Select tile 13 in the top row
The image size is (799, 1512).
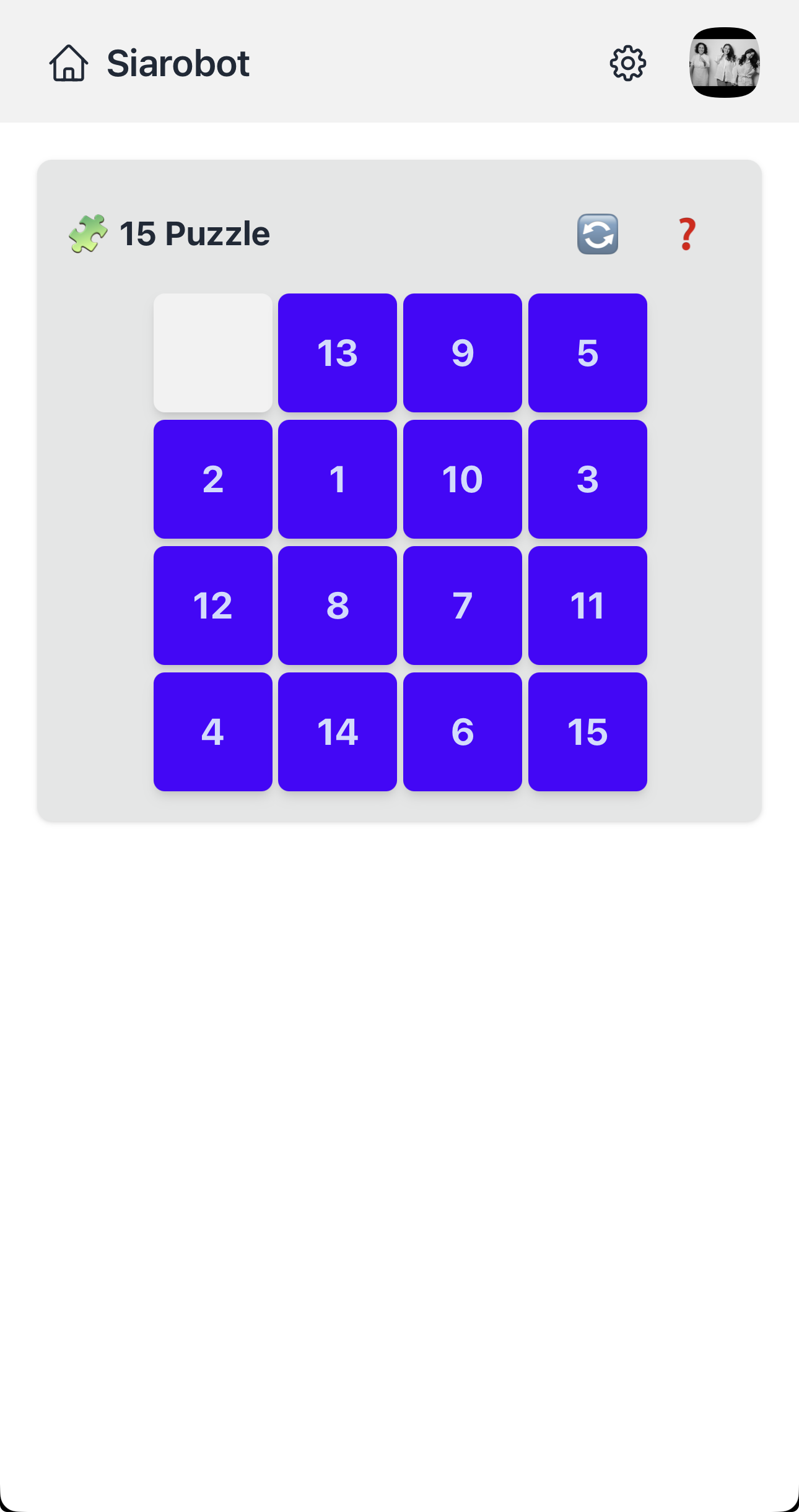[338, 353]
